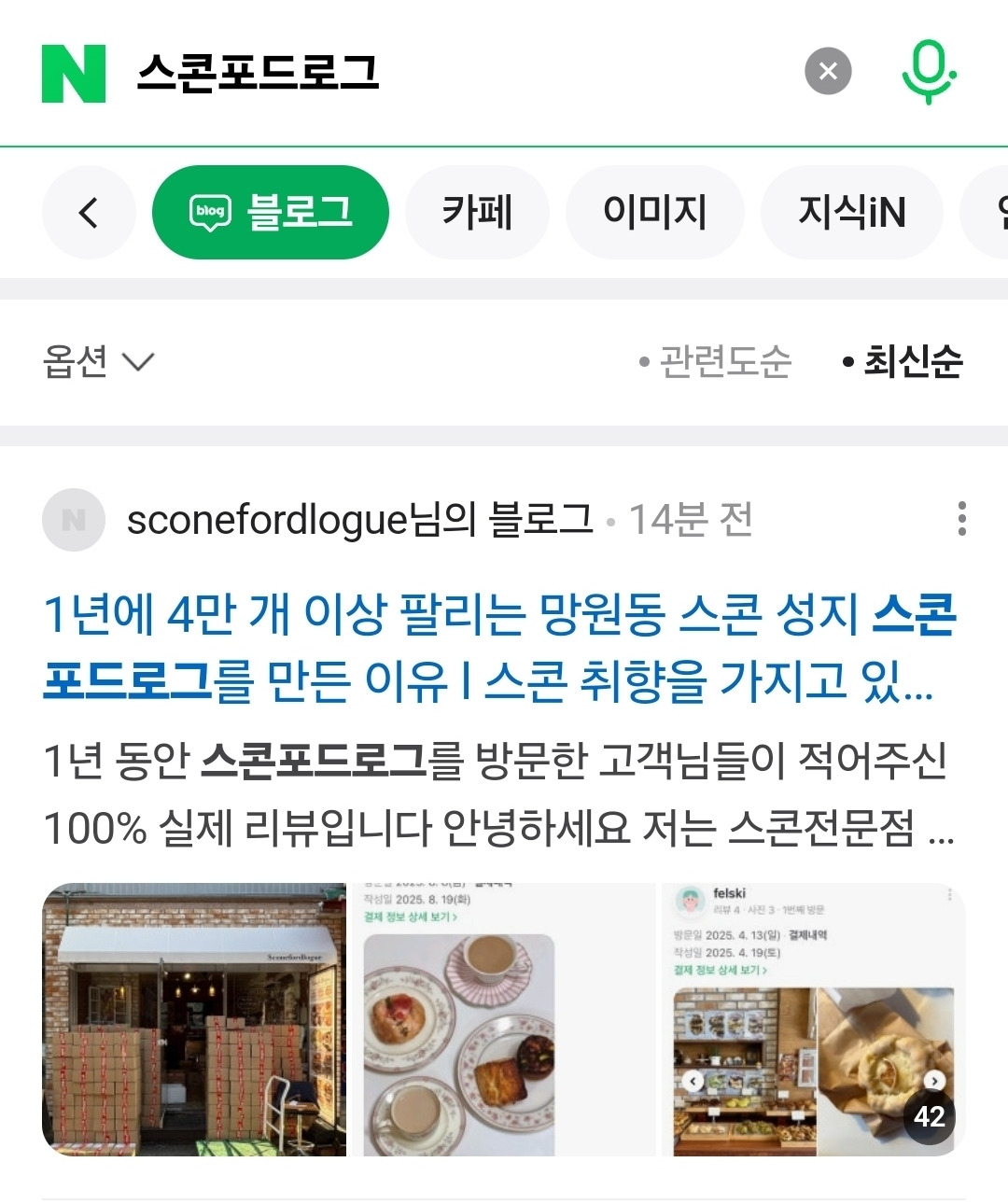Switch sort order to relevance
The width and height of the screenshot is (1008, 1204).
[x=723, y=362]
